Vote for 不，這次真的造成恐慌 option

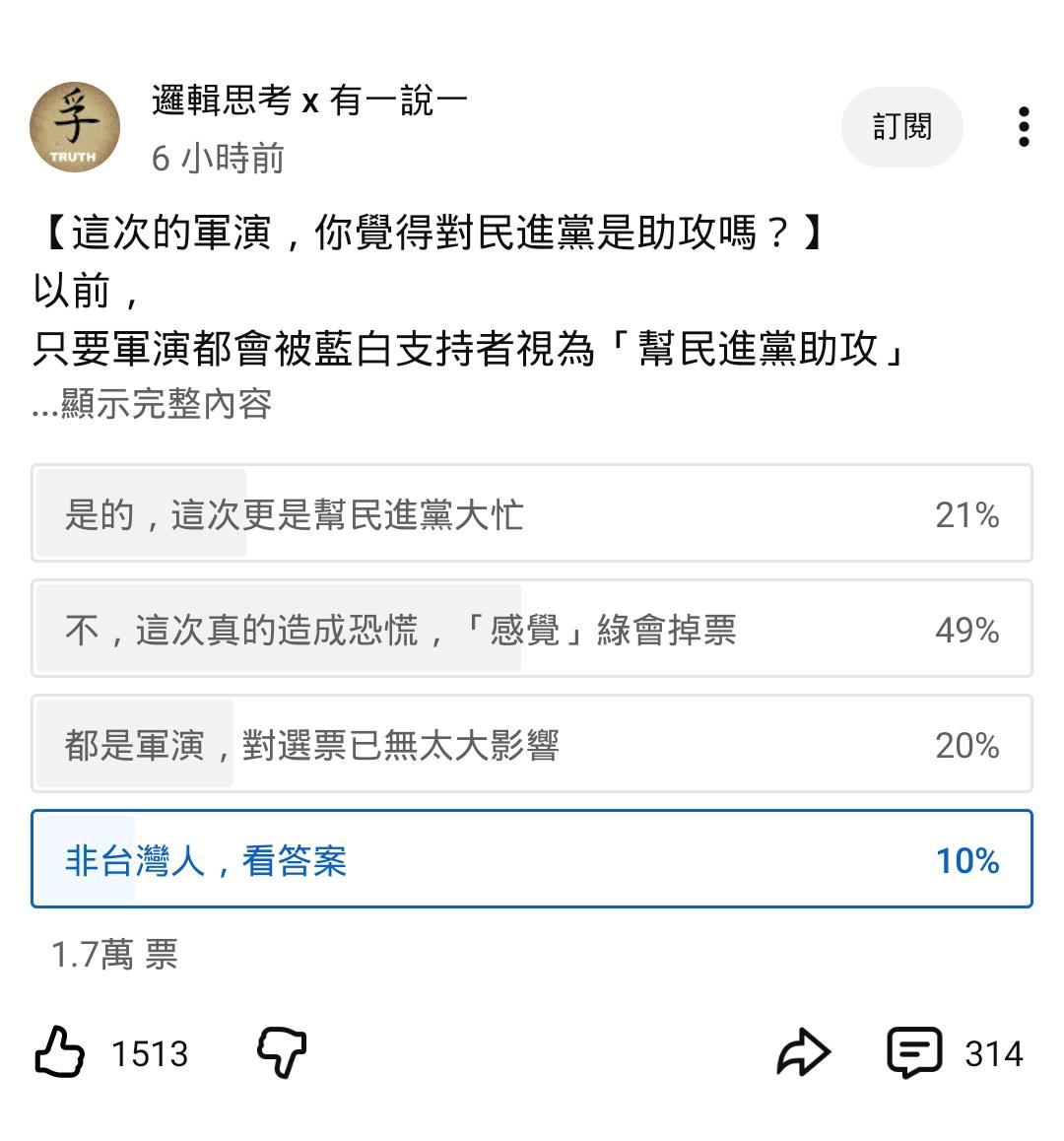[532, 629]
